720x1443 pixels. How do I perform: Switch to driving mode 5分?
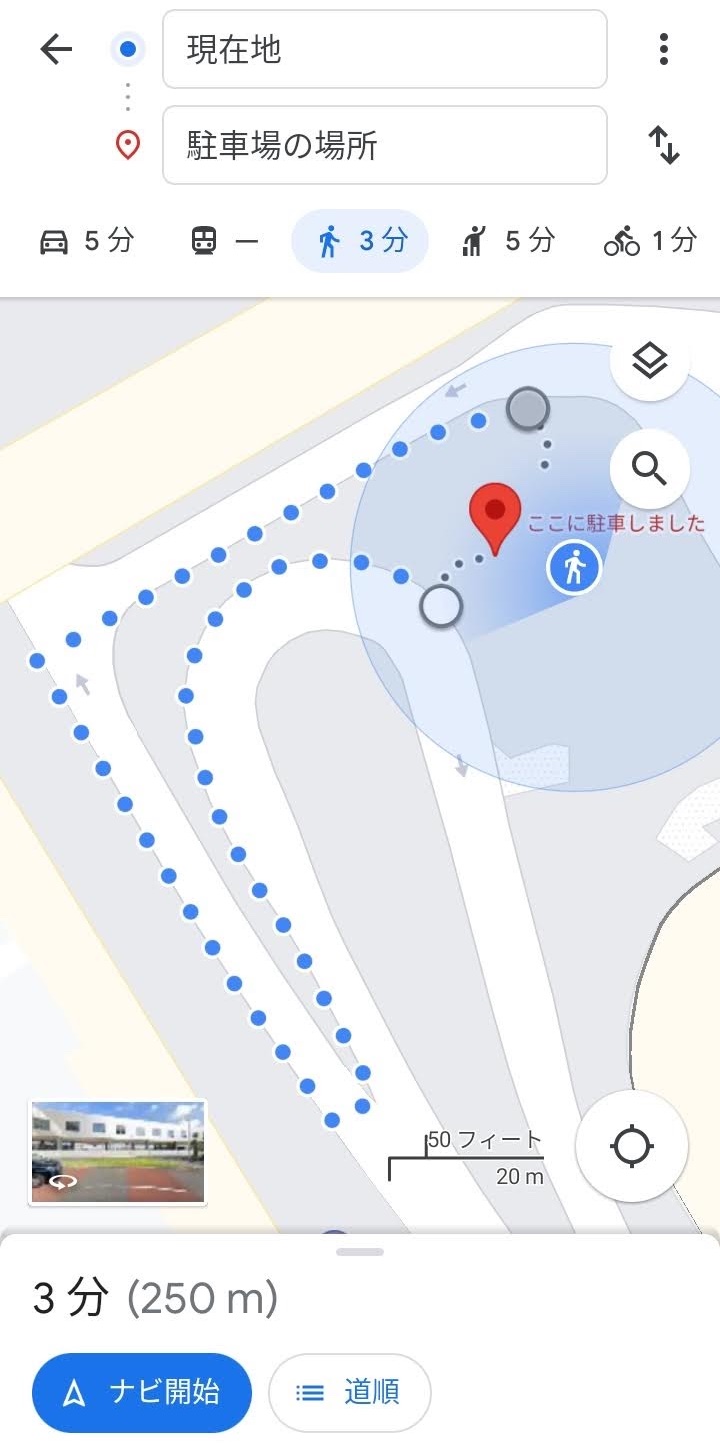86,241
